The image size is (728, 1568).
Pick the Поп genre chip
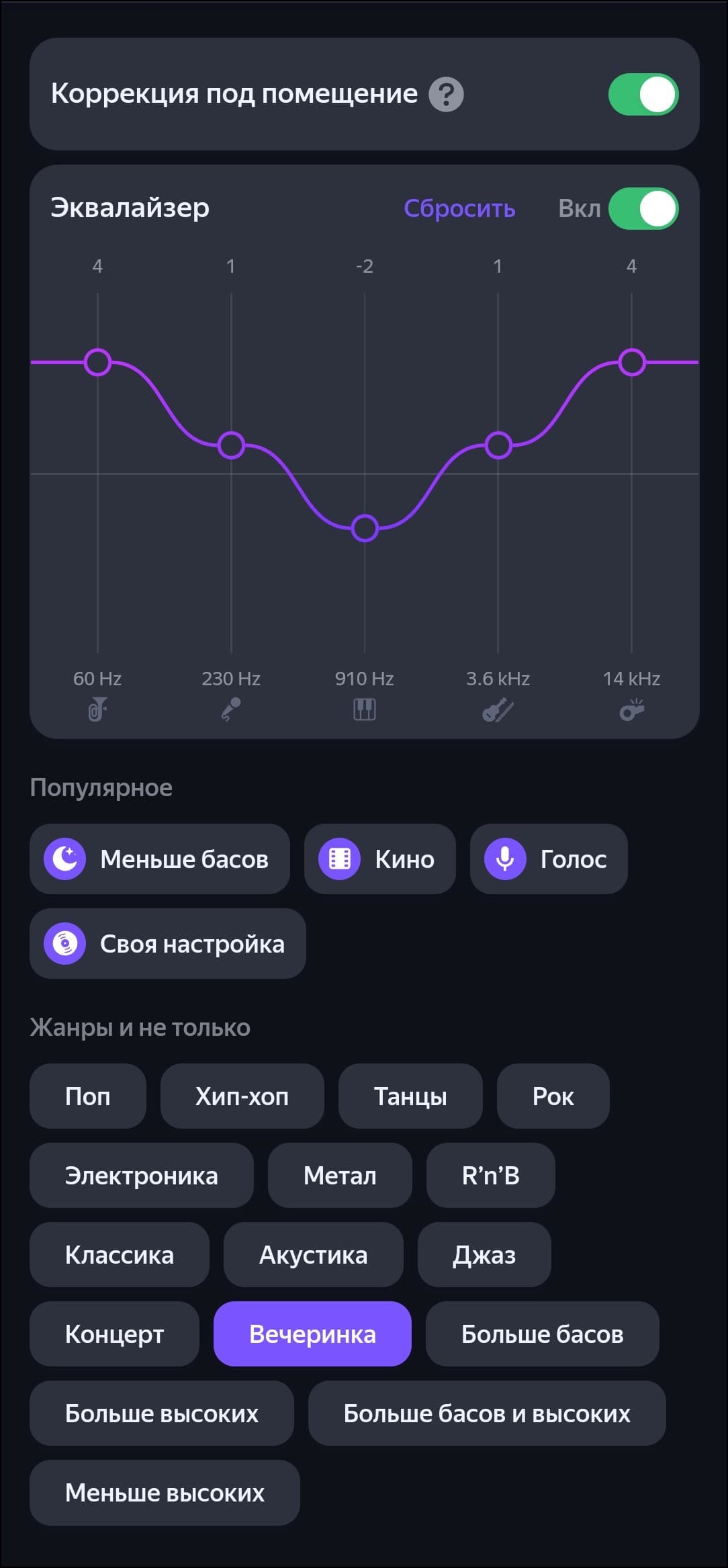click(x=88, y=1096)
